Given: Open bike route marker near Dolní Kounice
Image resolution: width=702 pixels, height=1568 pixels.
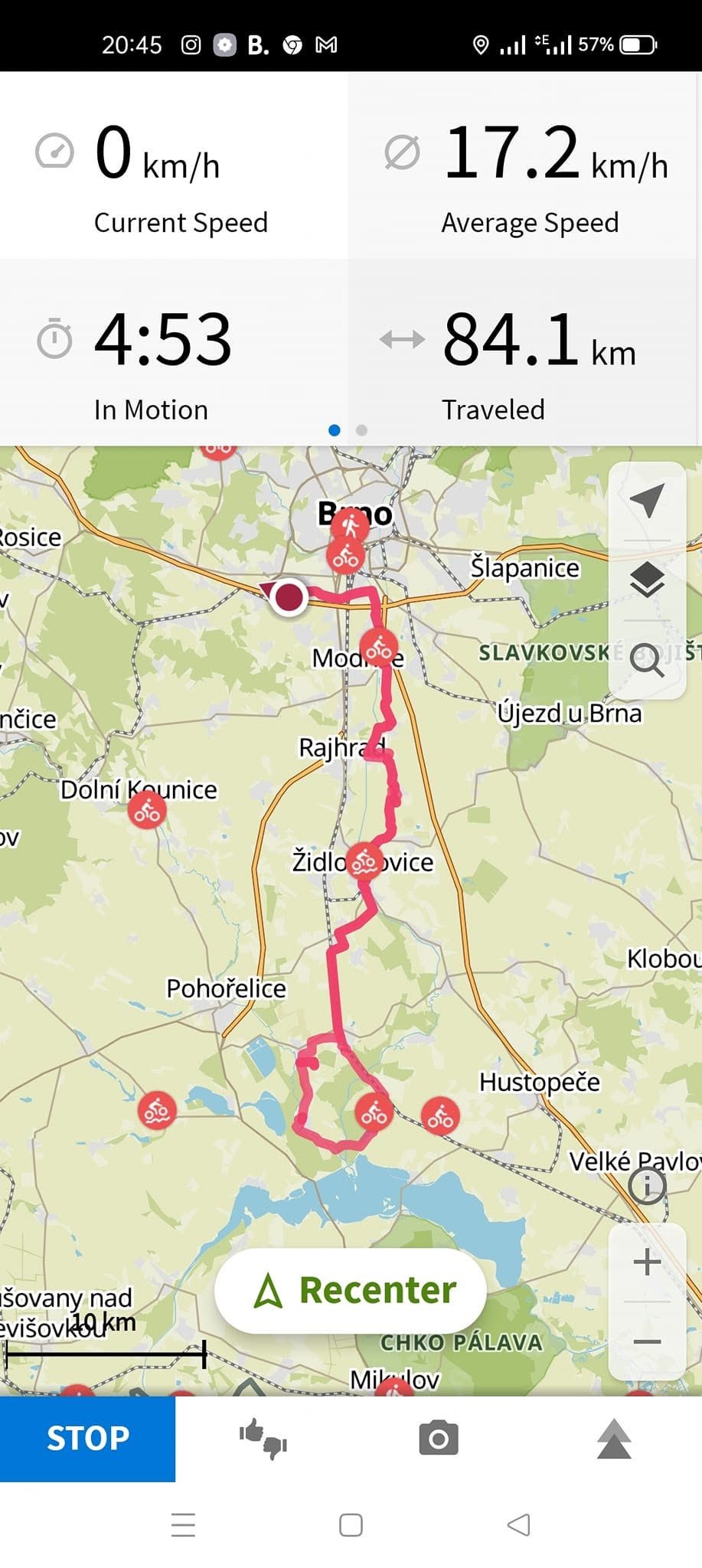Looking at the screenshot, I should click(146, 810).
